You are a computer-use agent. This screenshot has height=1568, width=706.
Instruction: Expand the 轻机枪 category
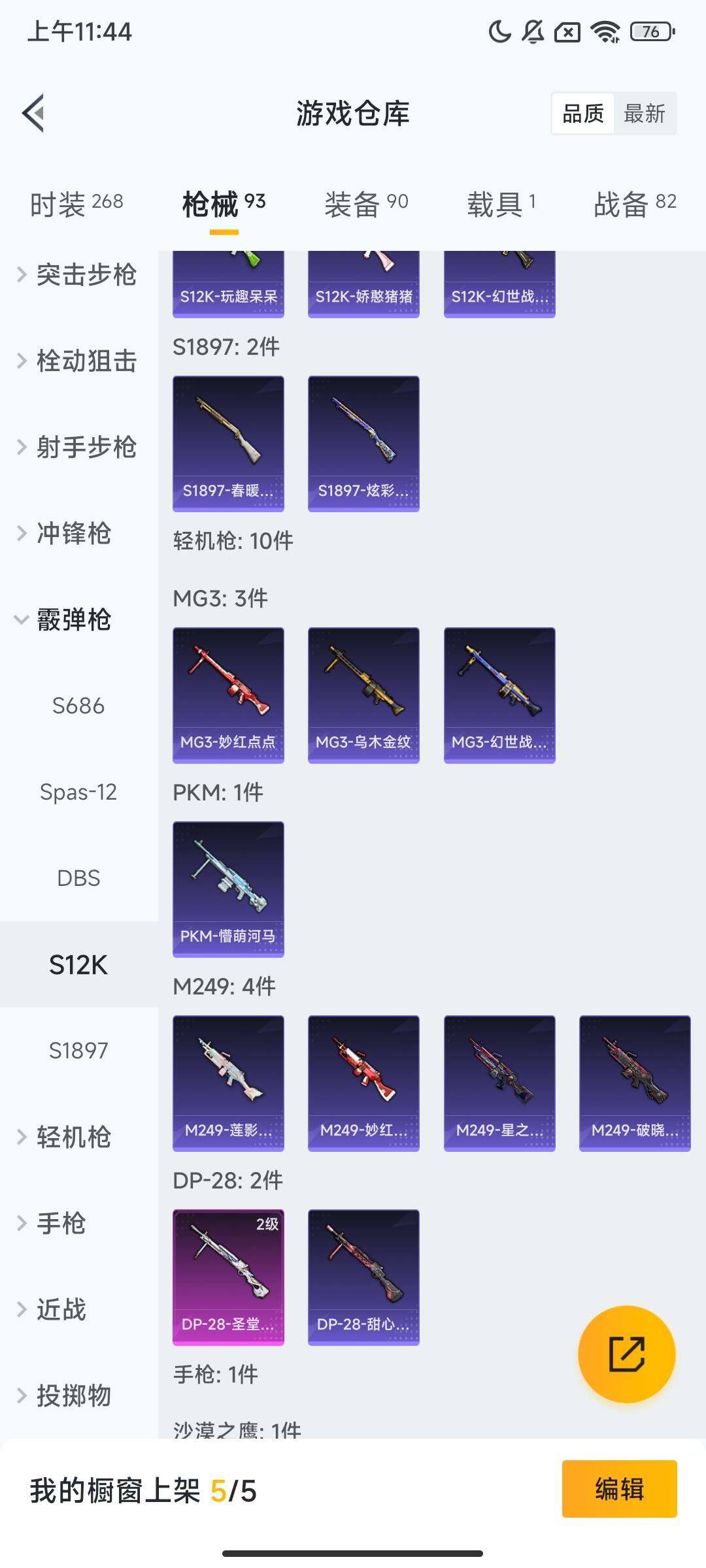tap(65, 1137)
